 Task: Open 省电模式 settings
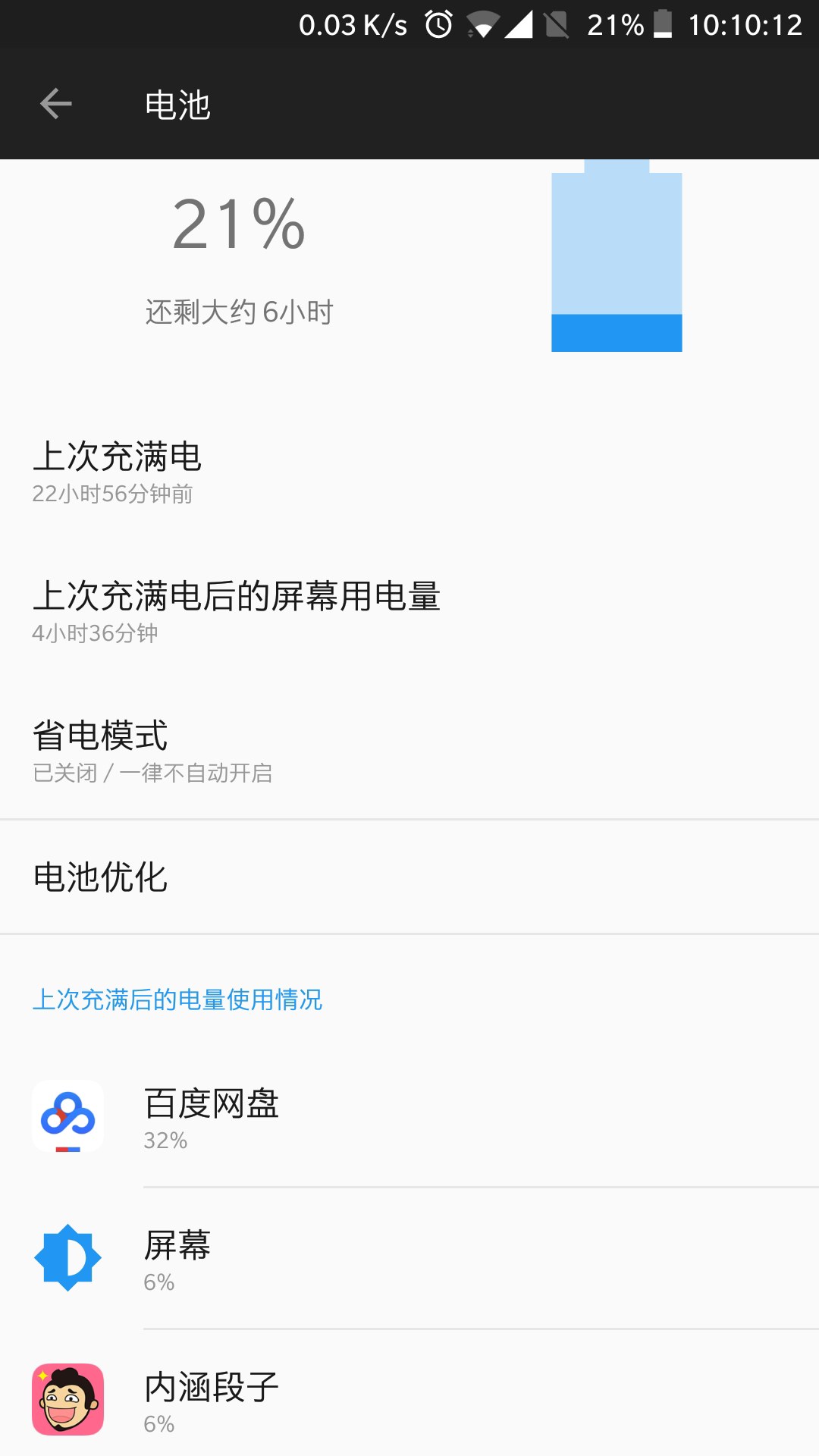[409, 750]
